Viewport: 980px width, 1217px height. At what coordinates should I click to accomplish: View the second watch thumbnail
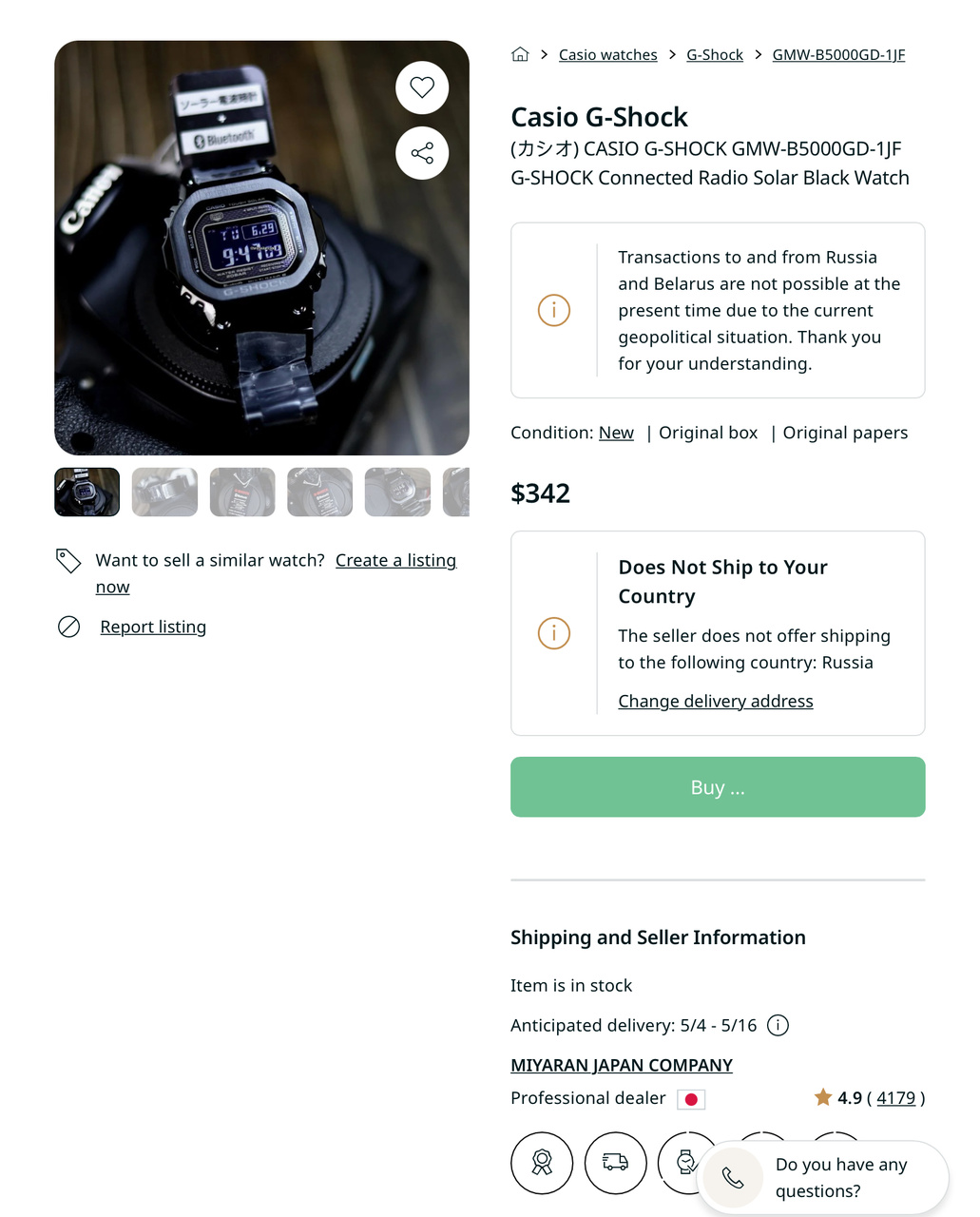tap(164, 493)
